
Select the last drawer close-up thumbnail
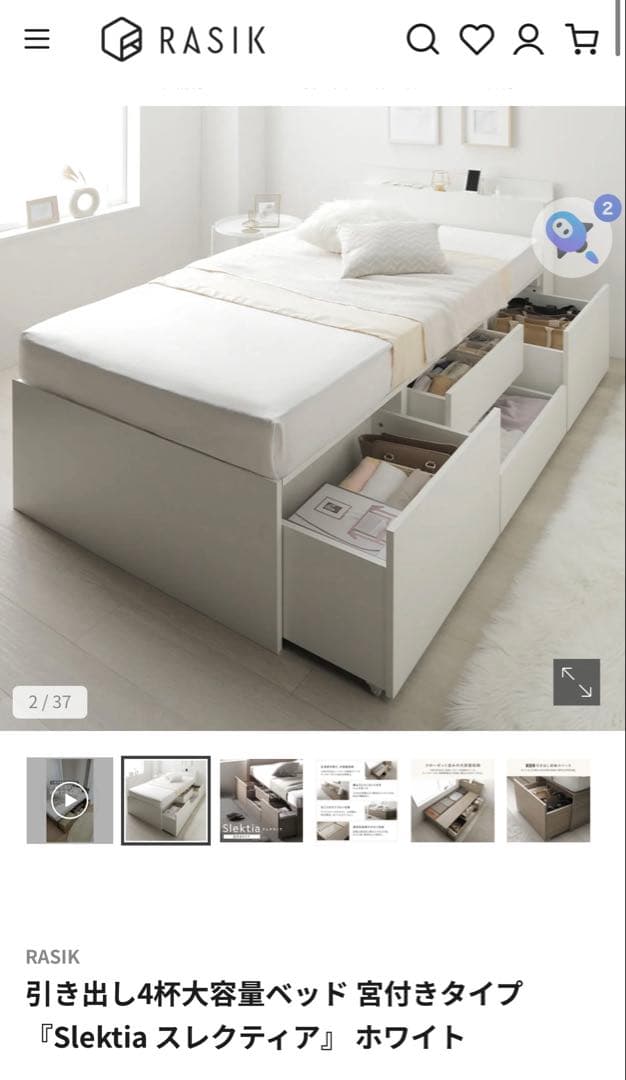point(548,800)
